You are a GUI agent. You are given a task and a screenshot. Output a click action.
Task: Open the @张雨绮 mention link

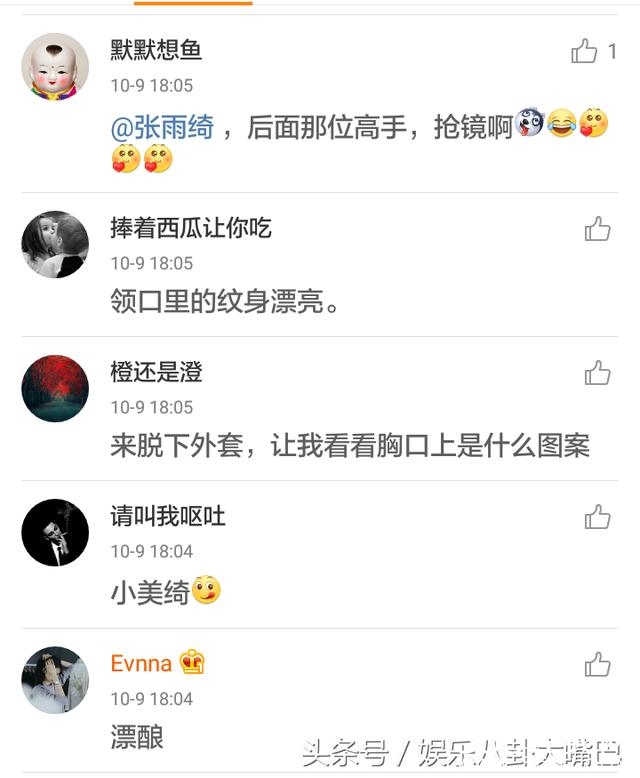coord(162,128)
